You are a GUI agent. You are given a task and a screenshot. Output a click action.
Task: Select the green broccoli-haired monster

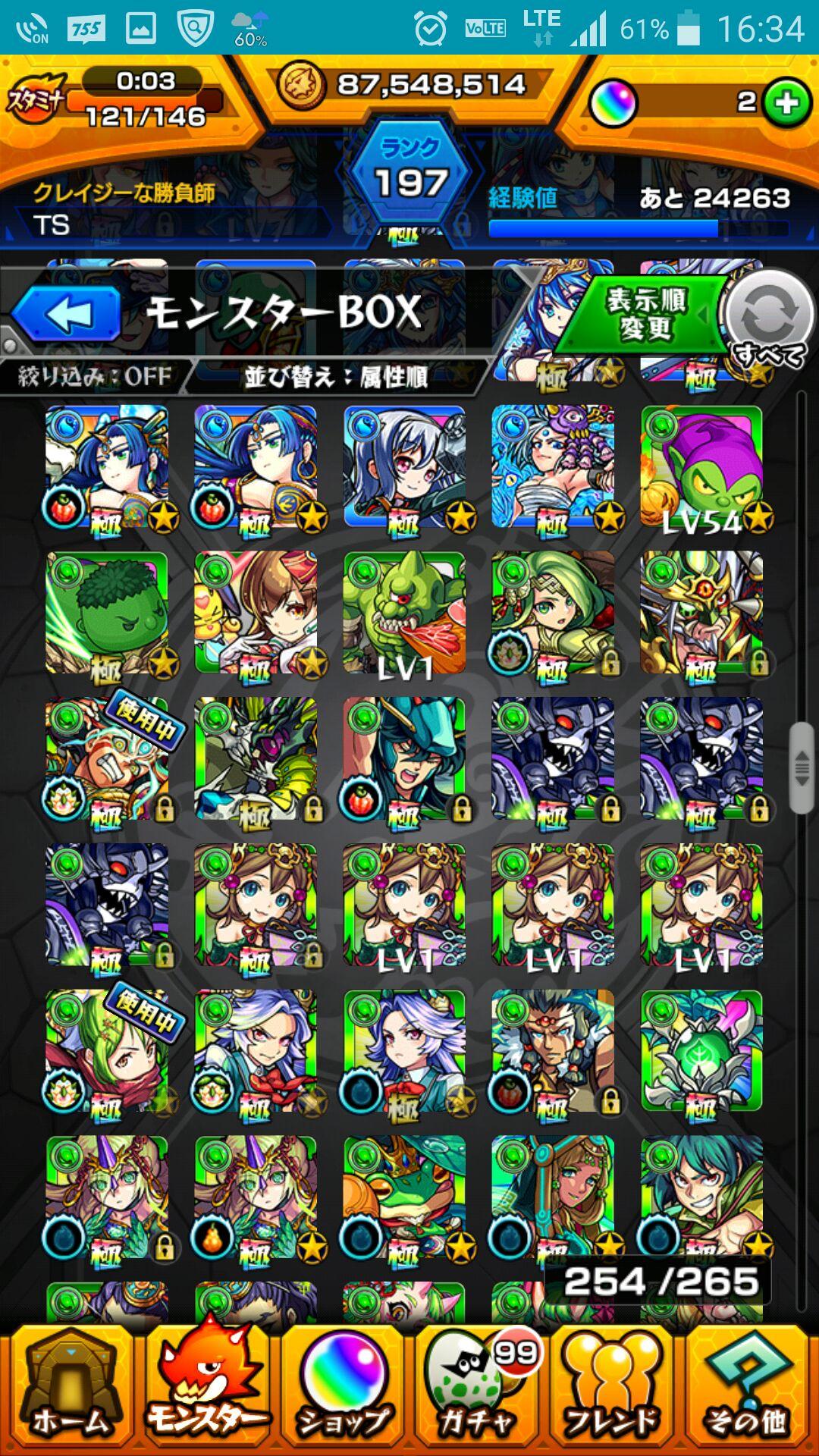(x=107, y=613)
